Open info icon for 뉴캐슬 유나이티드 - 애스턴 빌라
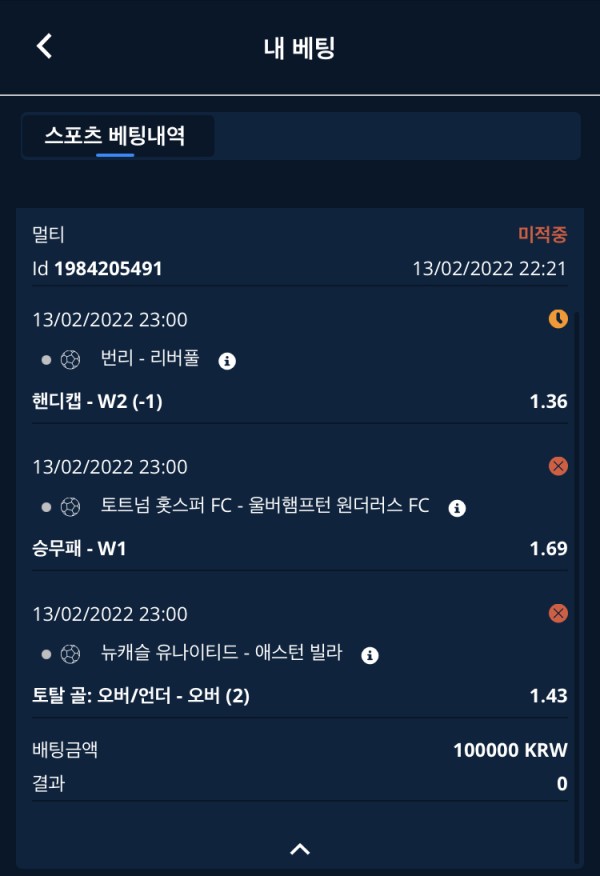Screen dimensions: 600x876 (370, 655)
